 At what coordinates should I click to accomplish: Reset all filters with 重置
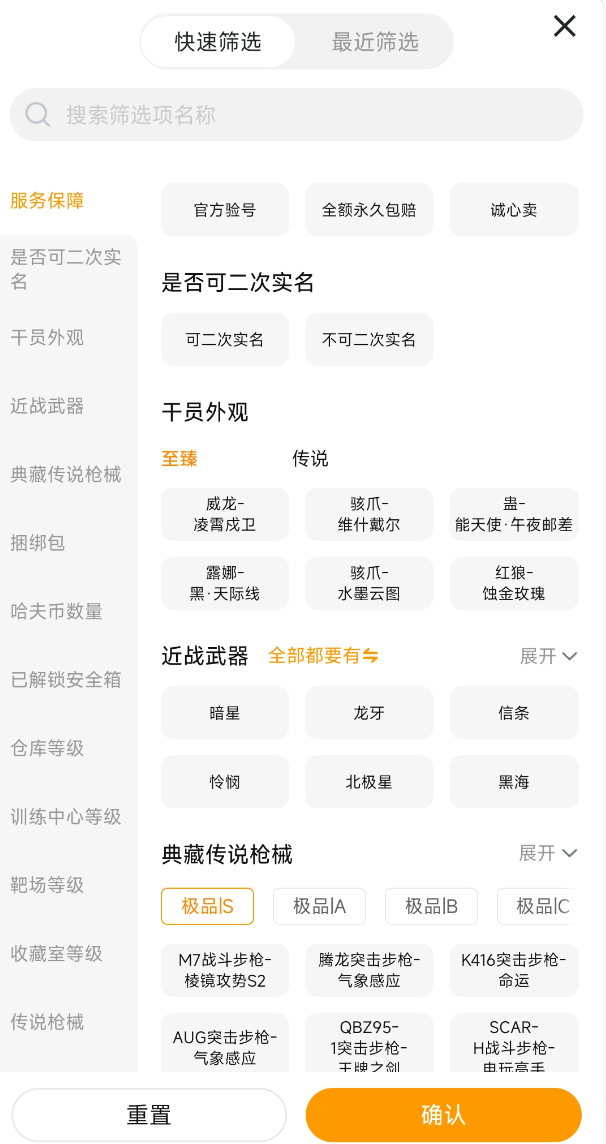coord(149,1115)
